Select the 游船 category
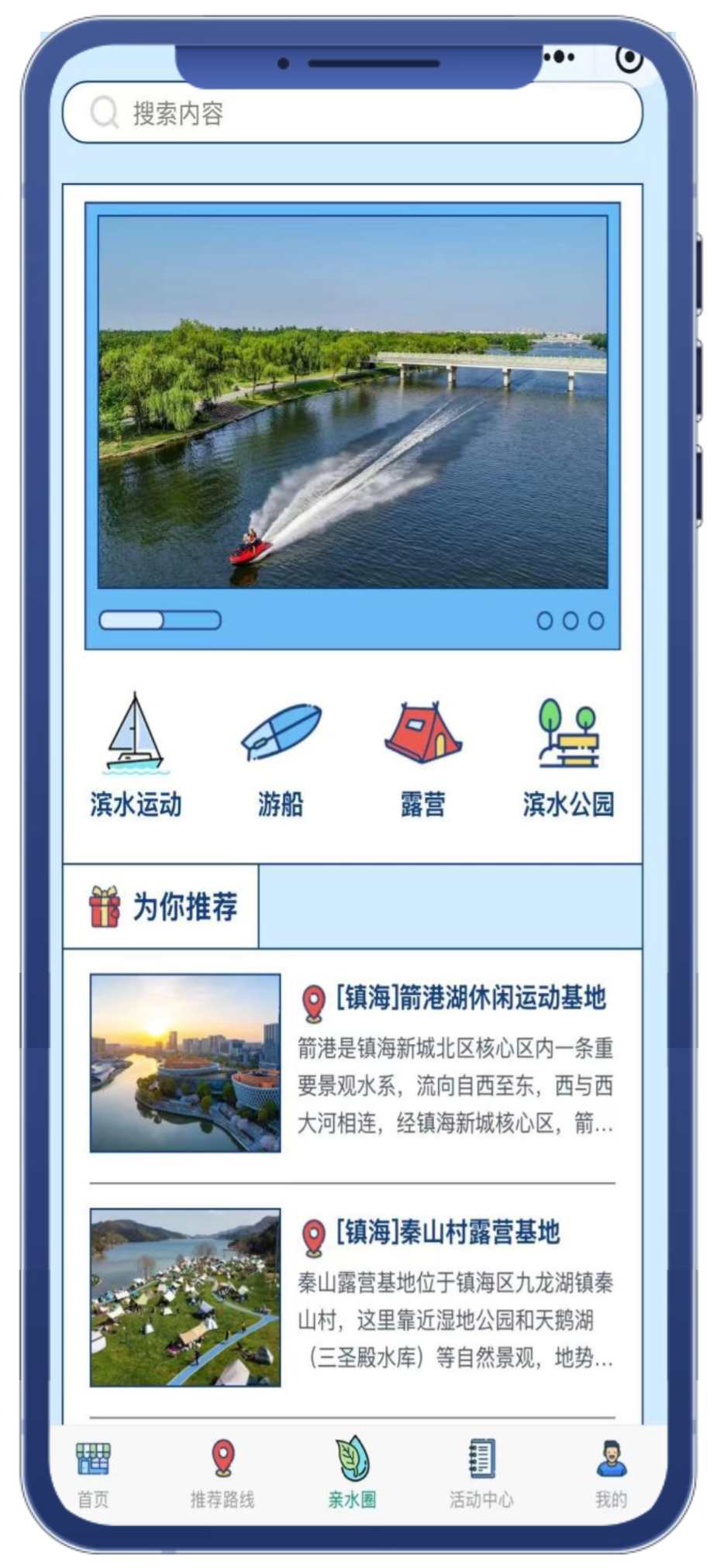 (281, 756)
